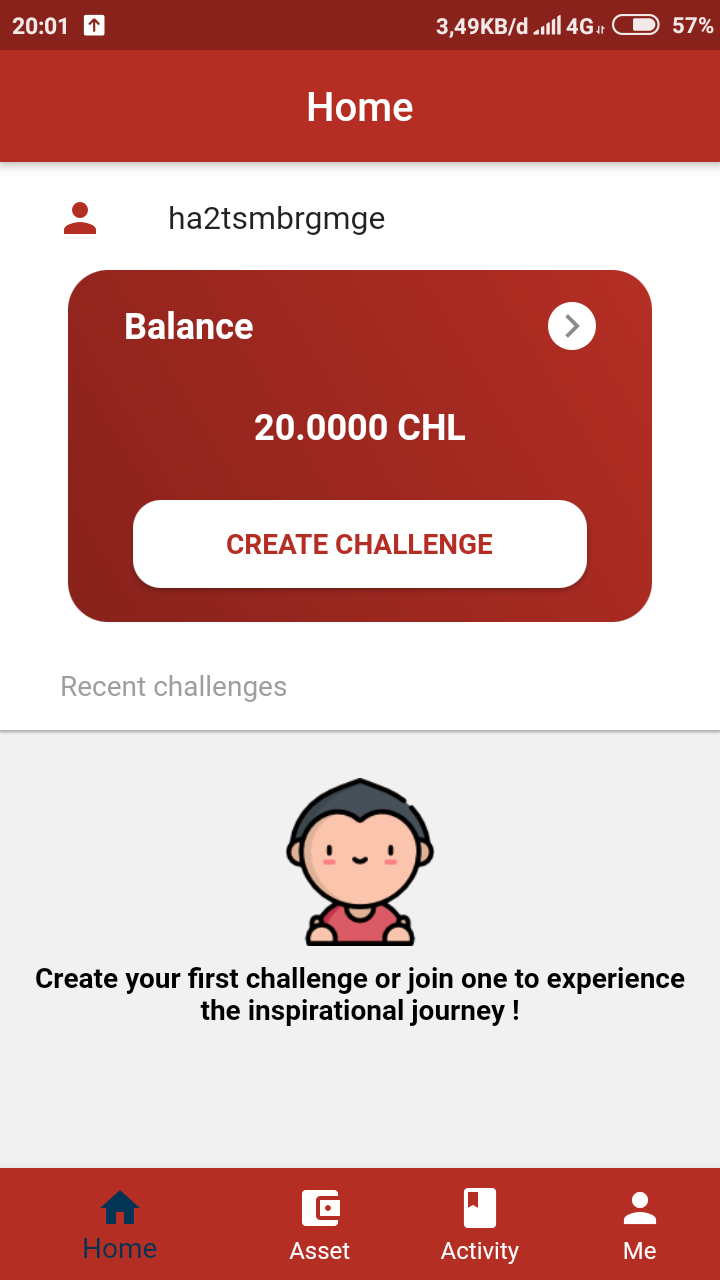The width and height of the screenshot is (720, 1280).
Task: Open the Asset tab
Action: click(320, 1225)
